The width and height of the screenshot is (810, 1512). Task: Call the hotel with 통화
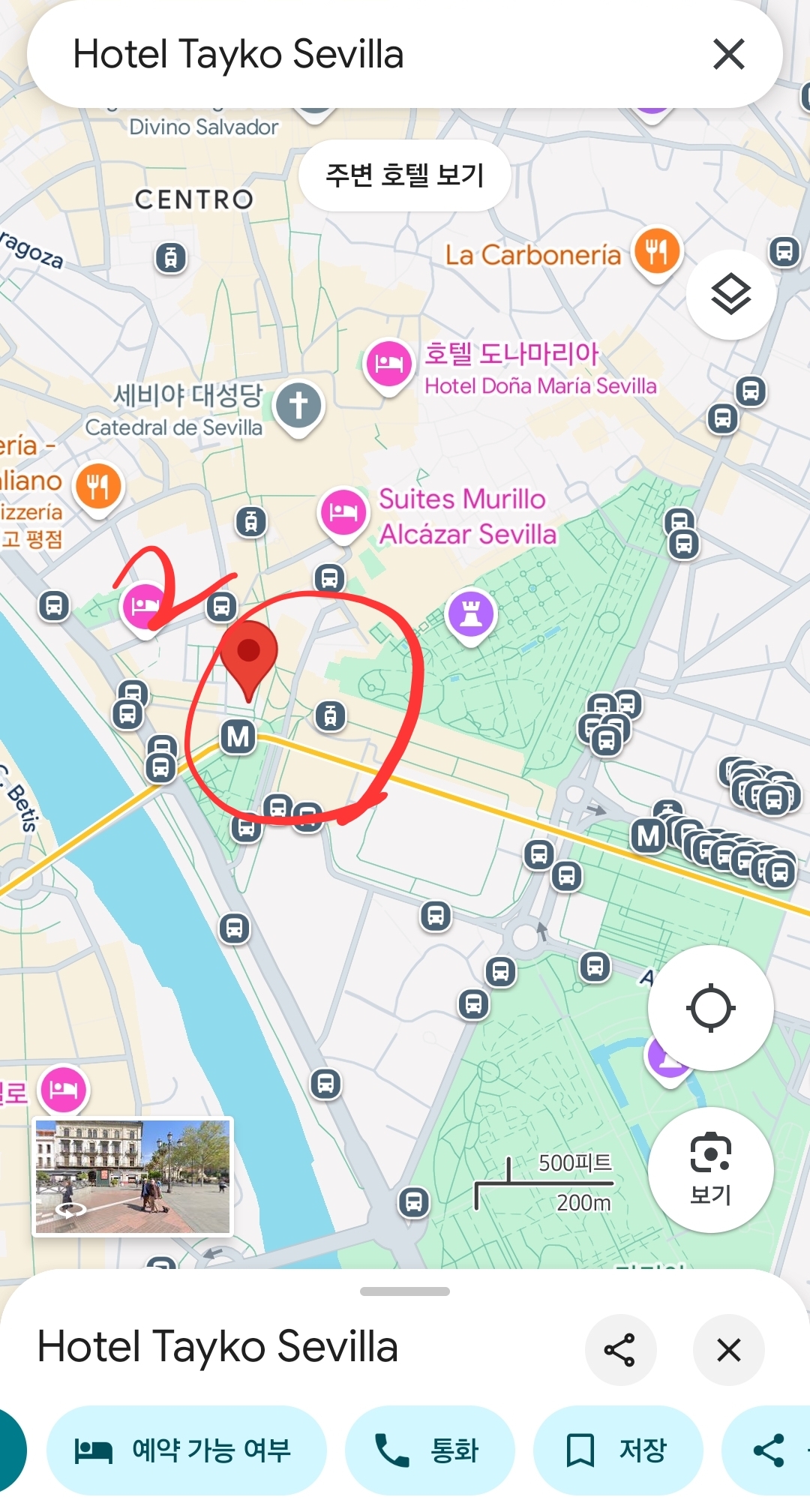430,1450
